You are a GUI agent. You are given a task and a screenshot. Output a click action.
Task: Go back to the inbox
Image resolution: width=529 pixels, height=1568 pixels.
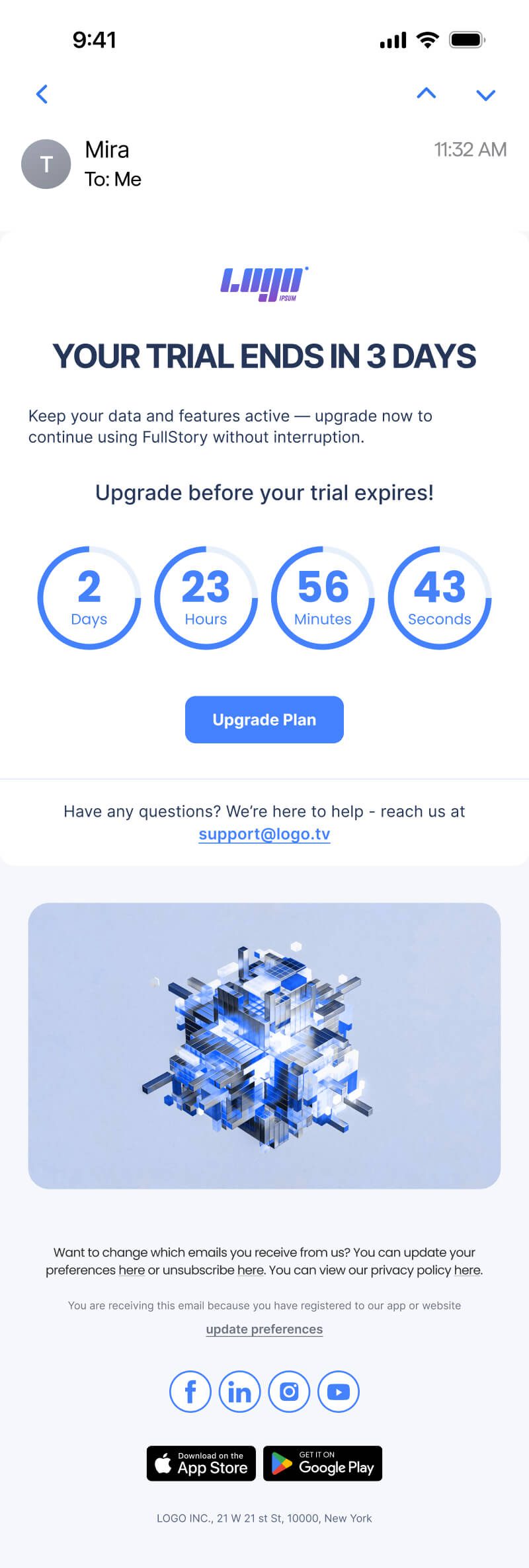[42, 94]
